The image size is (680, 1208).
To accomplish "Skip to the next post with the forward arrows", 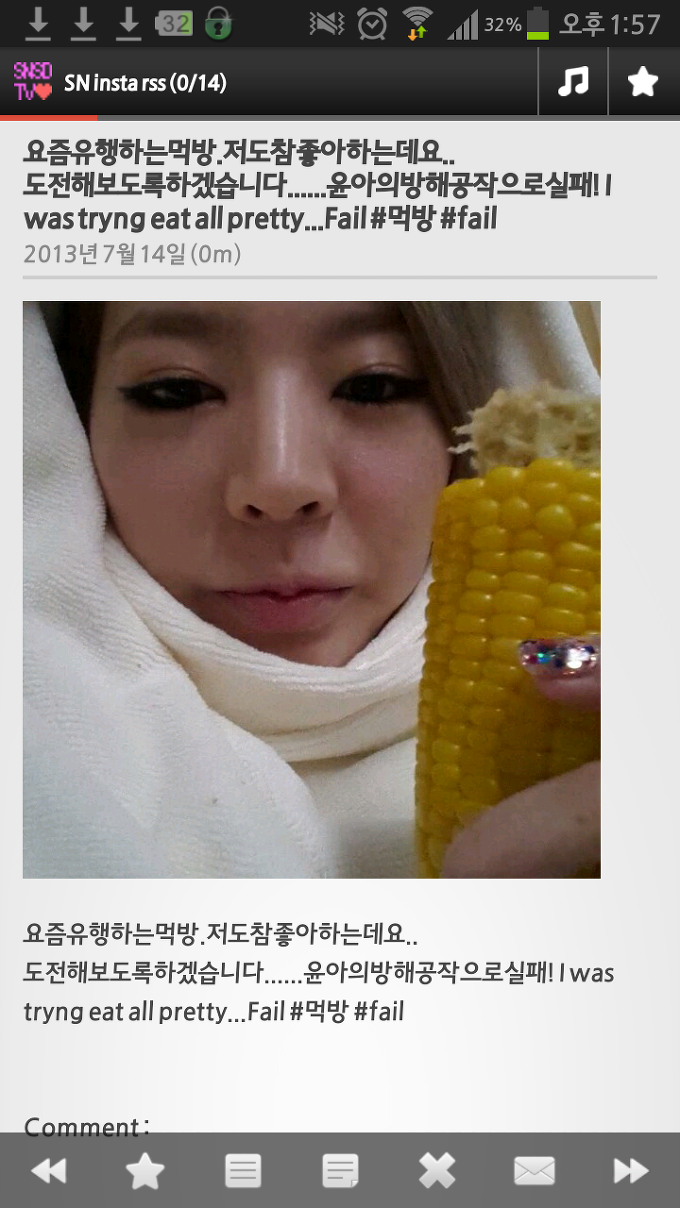I will click(x=631, y=1171).
